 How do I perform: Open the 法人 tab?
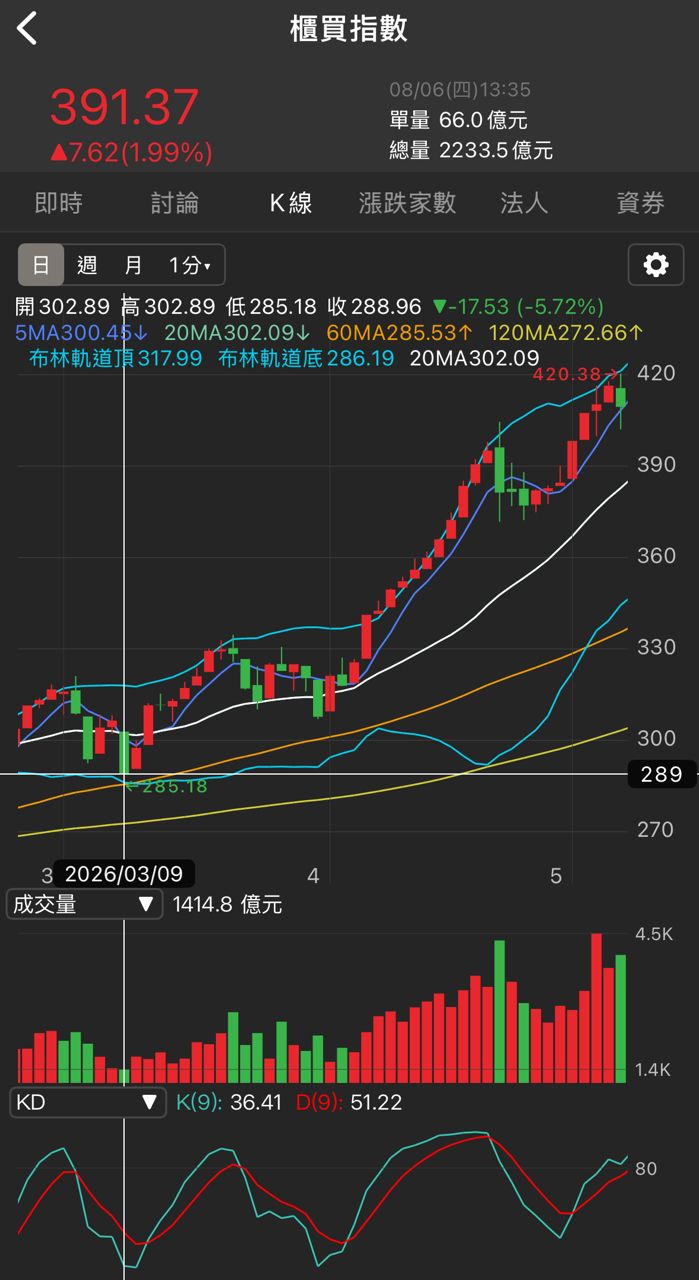pyautogui.click(x=524, y=203)
